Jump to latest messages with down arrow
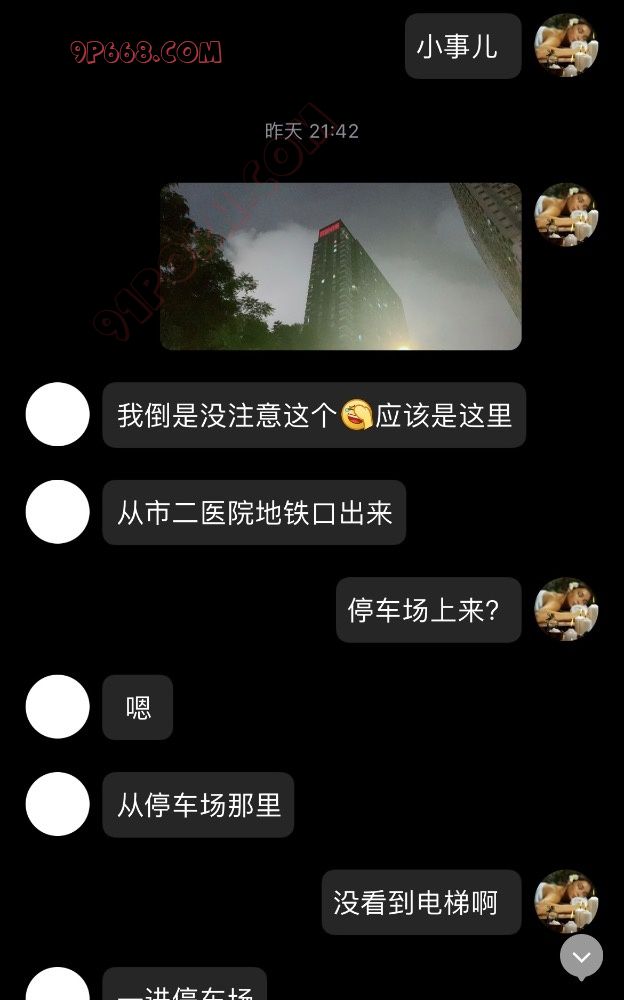This screenshot has width=624, height=1000. [x=581, y=957]
